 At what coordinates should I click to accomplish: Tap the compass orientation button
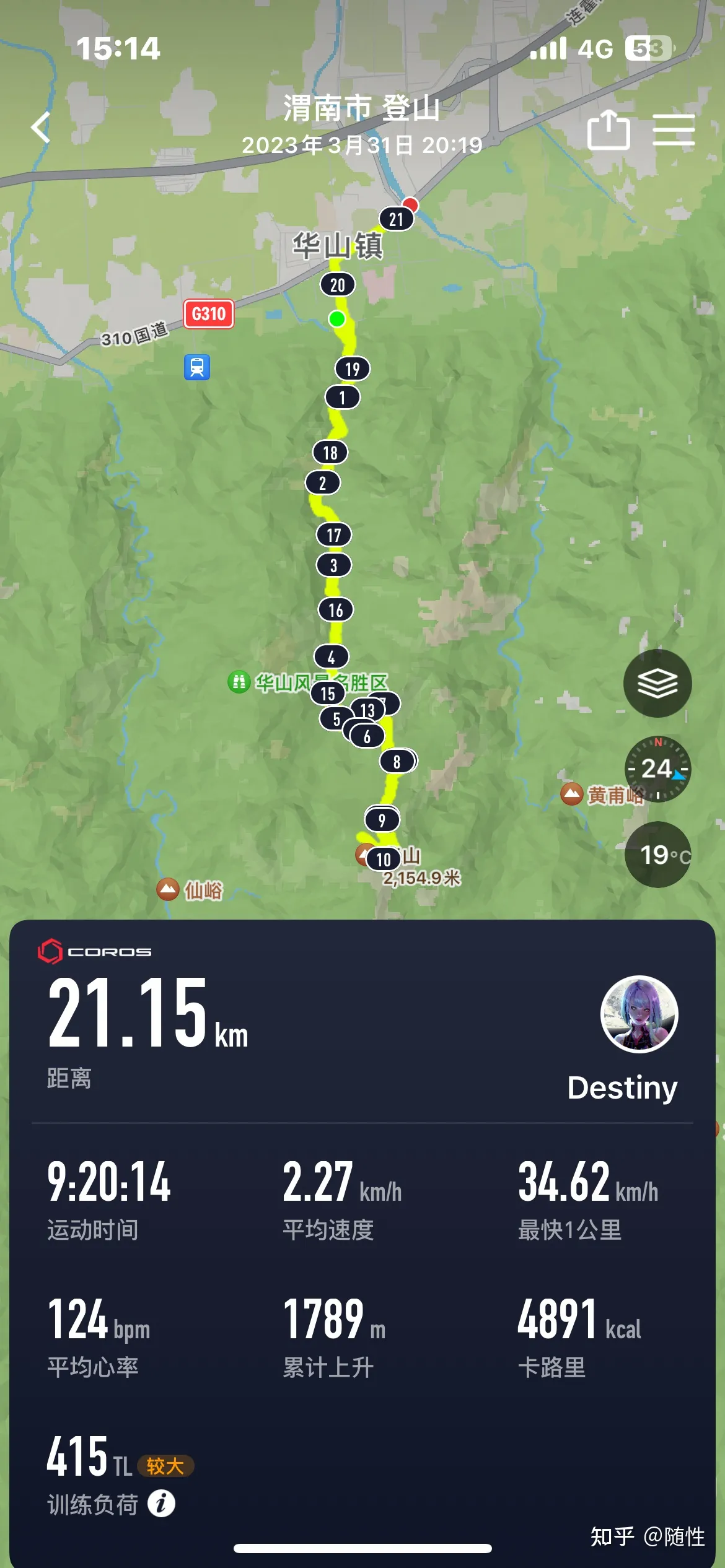657,769
